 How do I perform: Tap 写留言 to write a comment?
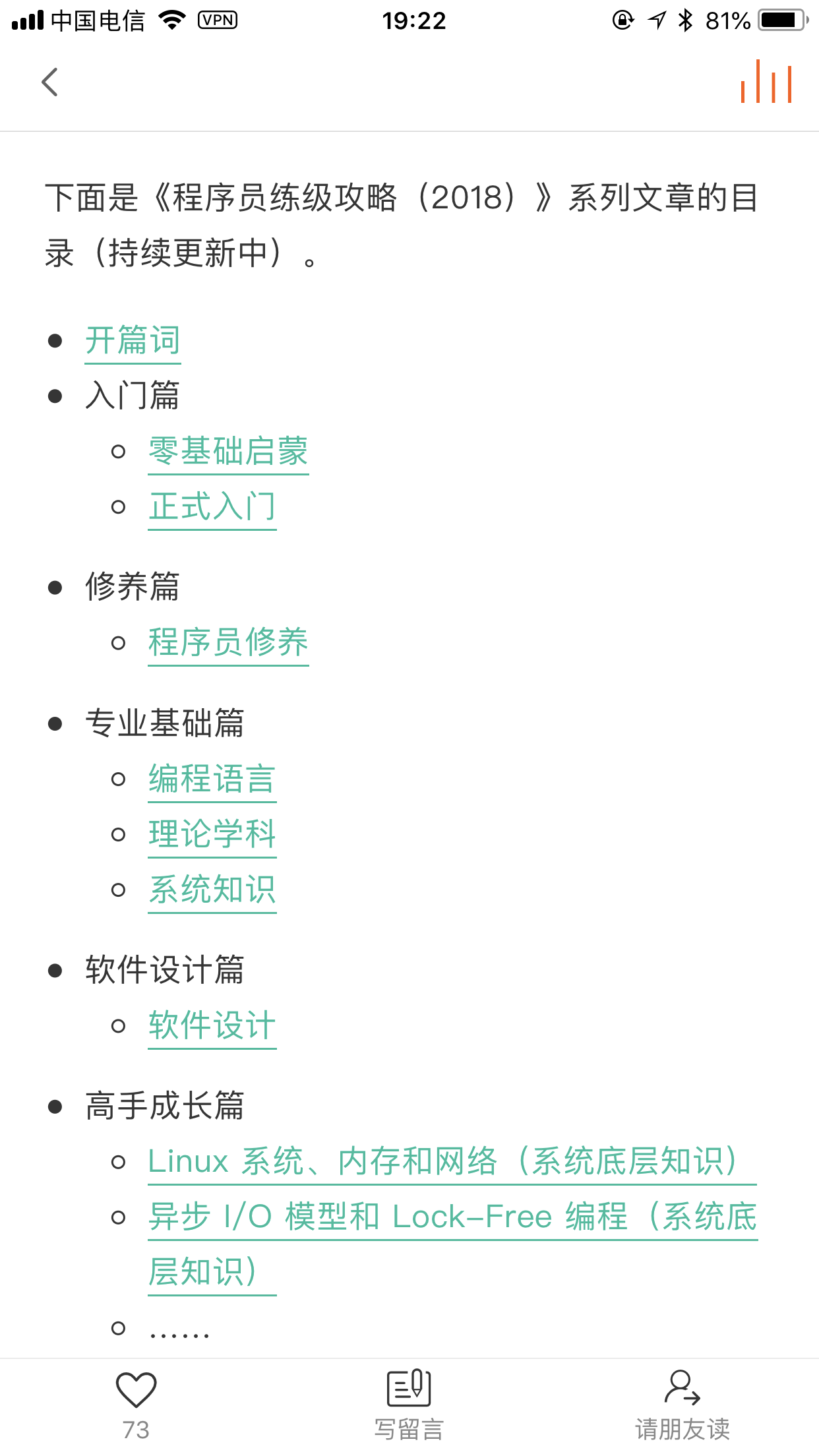(x=409, y=1402)
